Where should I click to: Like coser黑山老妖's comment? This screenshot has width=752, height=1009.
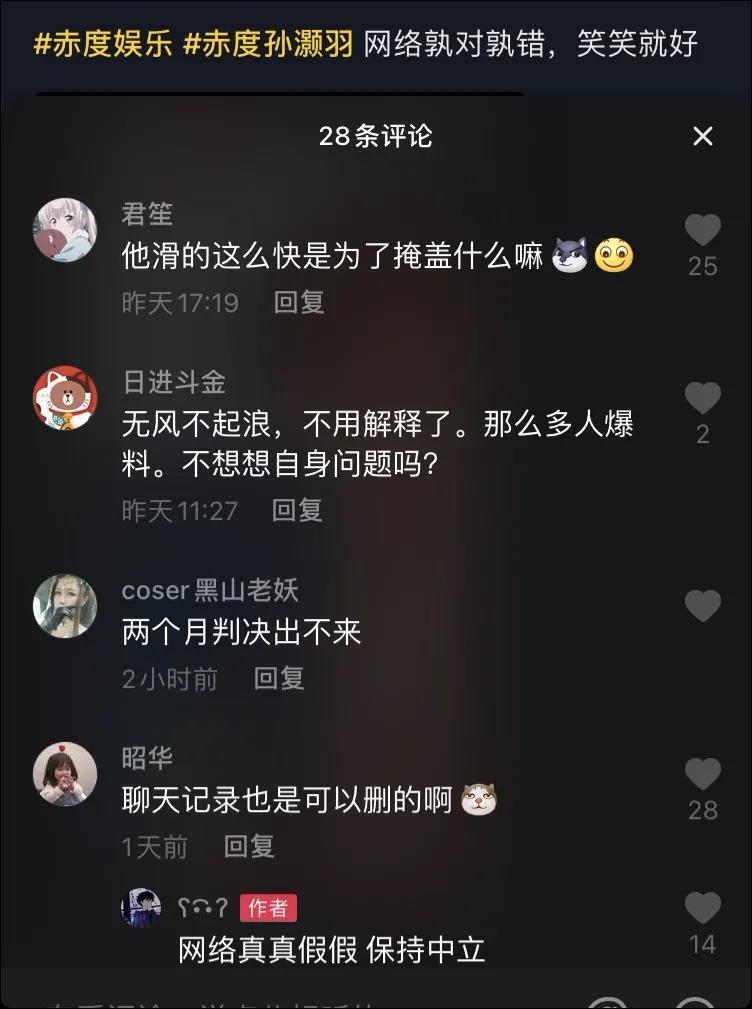(703, 605)
